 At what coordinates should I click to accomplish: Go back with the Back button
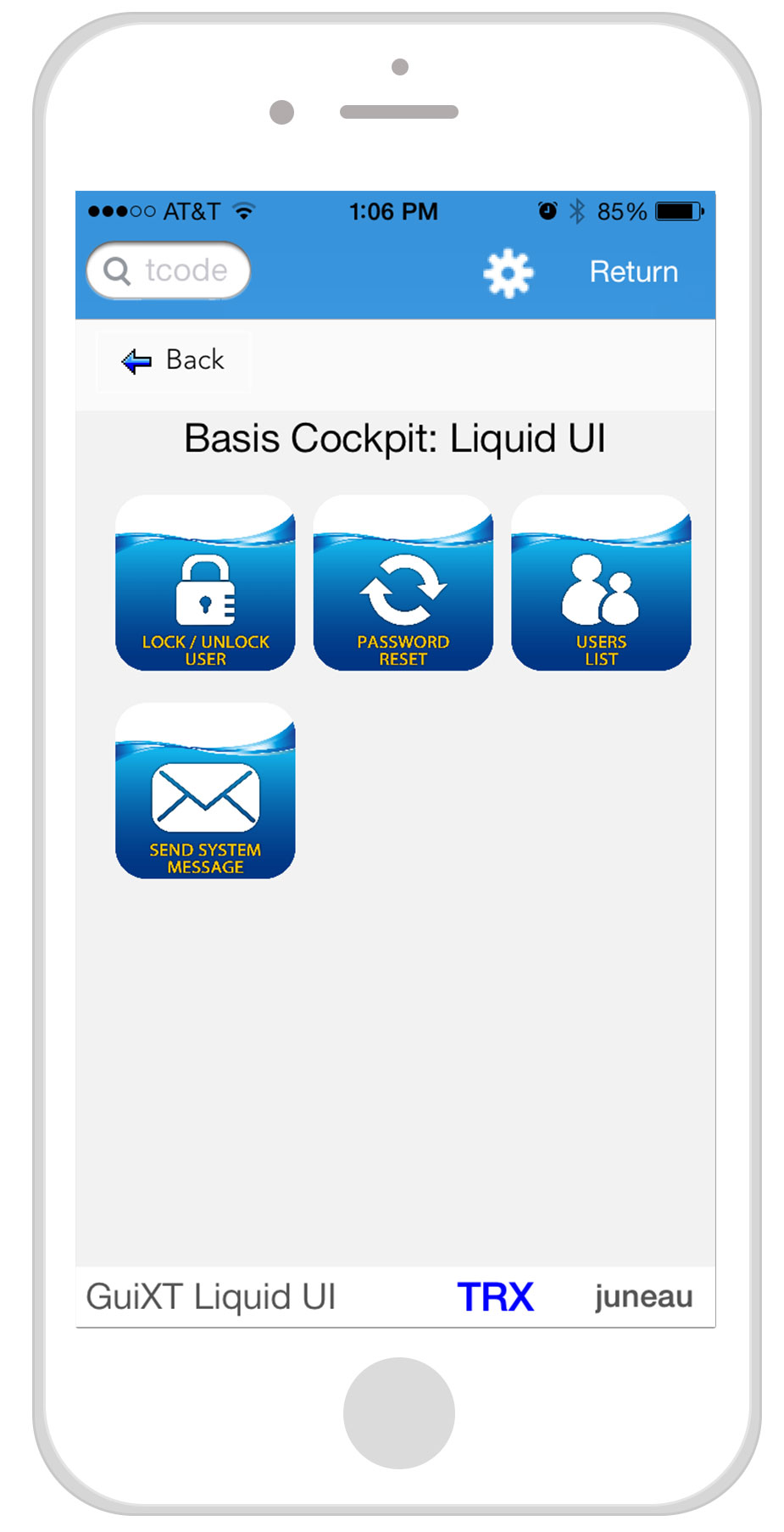(x=174, y=360)
